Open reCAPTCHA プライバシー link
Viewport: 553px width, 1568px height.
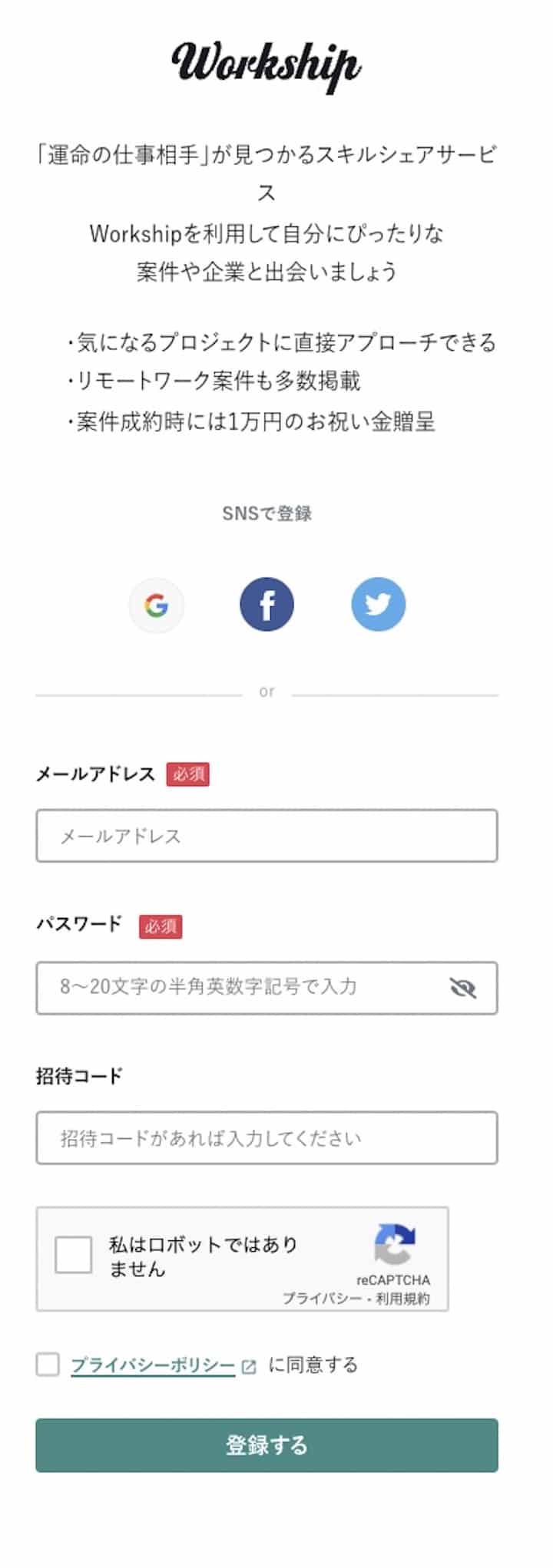tap(321, 1299)
